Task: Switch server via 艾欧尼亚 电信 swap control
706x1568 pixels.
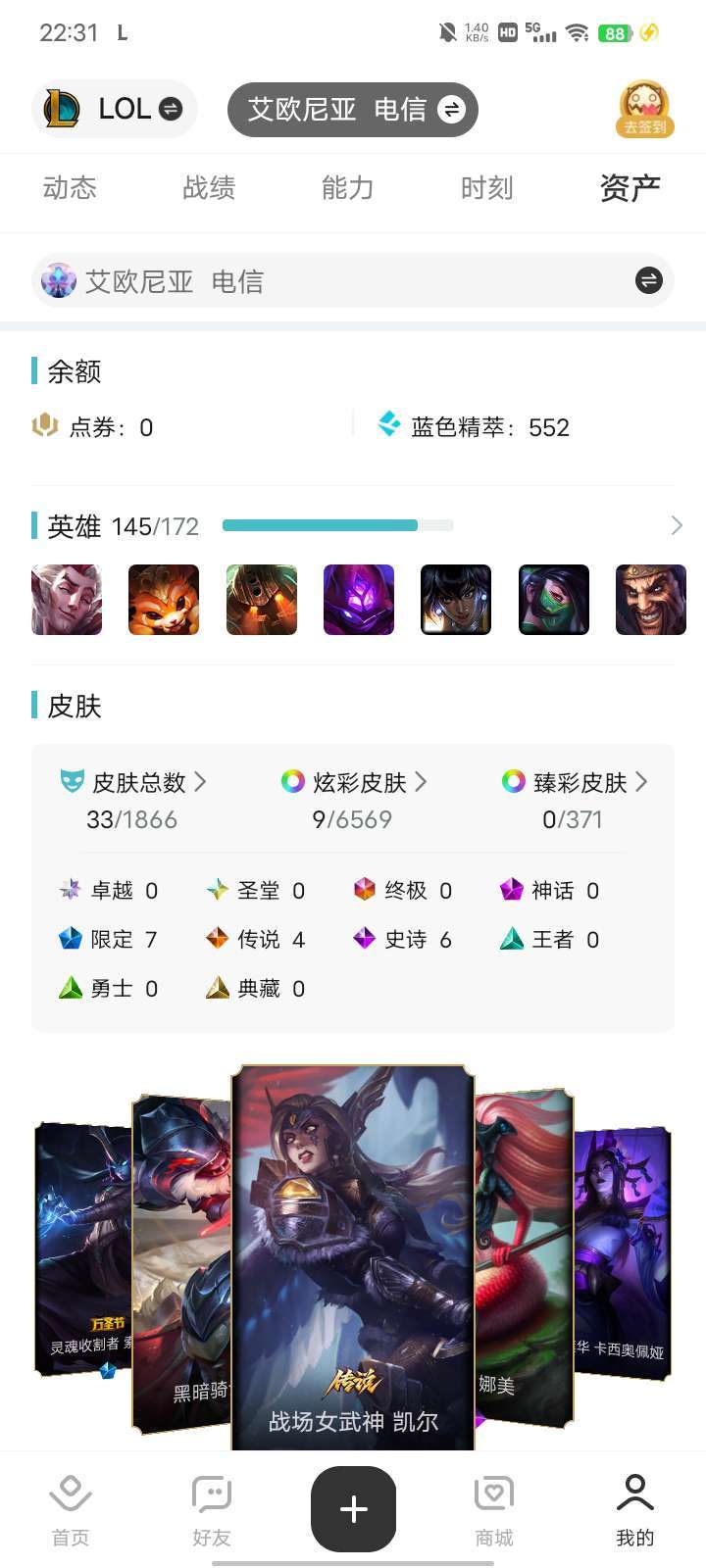Action: (x=450, y=110)
